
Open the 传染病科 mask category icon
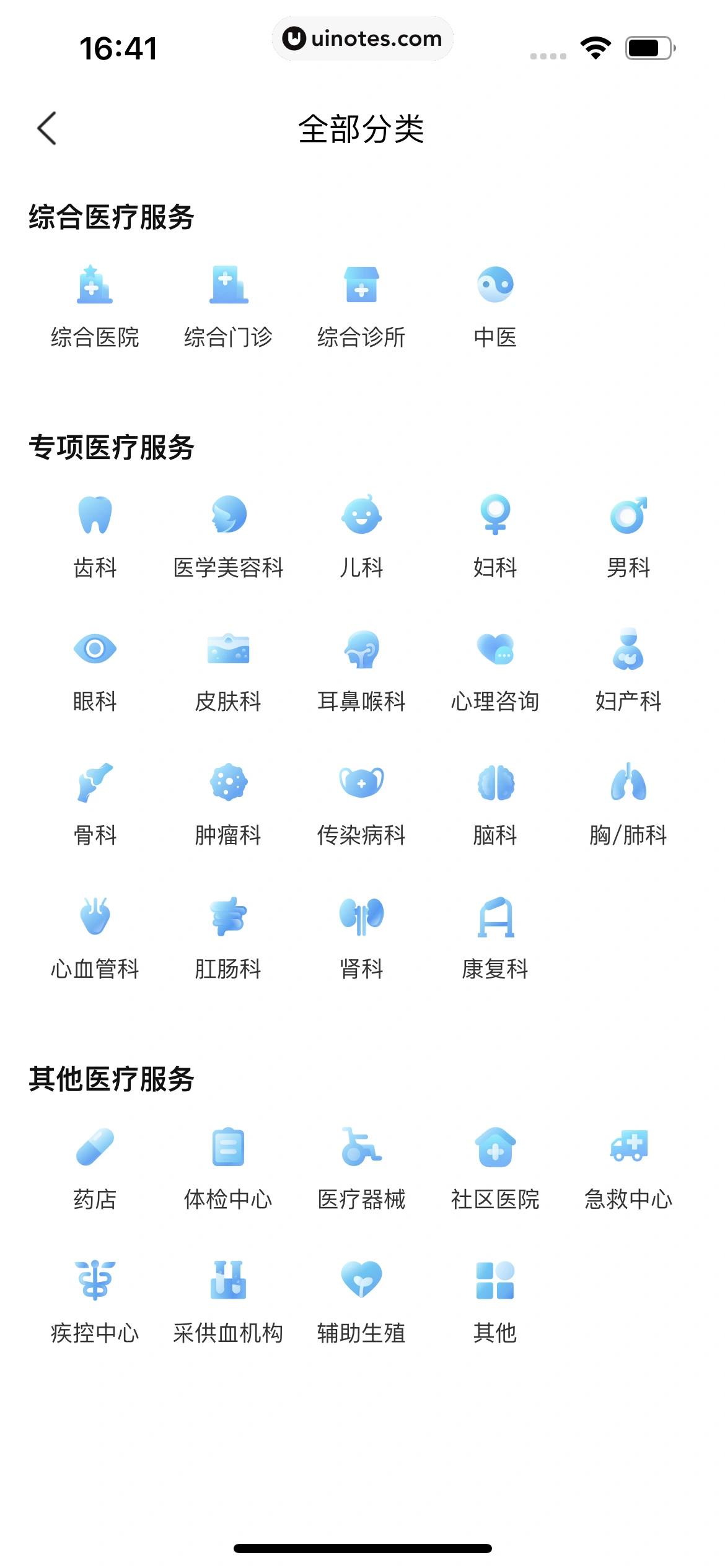pos(362,785)
